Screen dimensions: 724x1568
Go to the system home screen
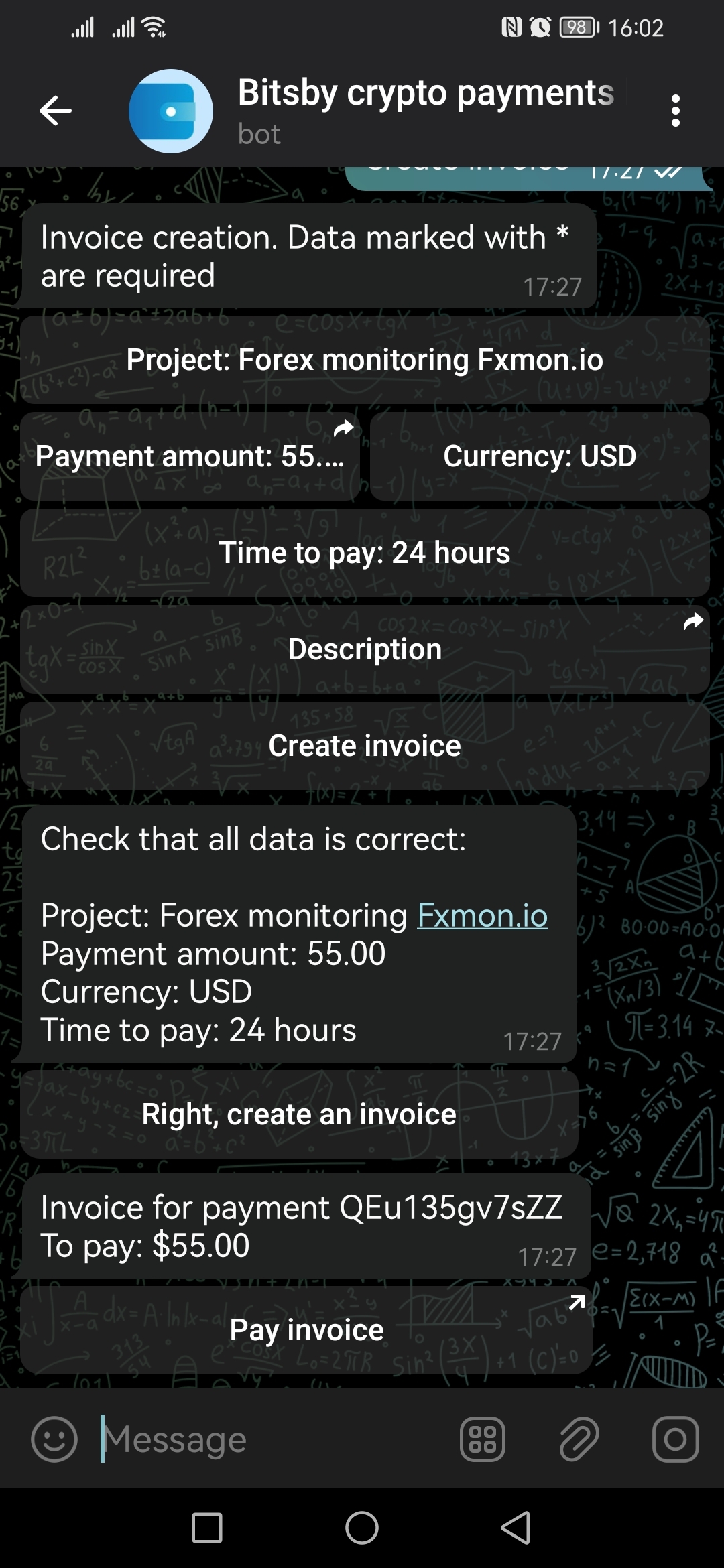[362, 1528]
